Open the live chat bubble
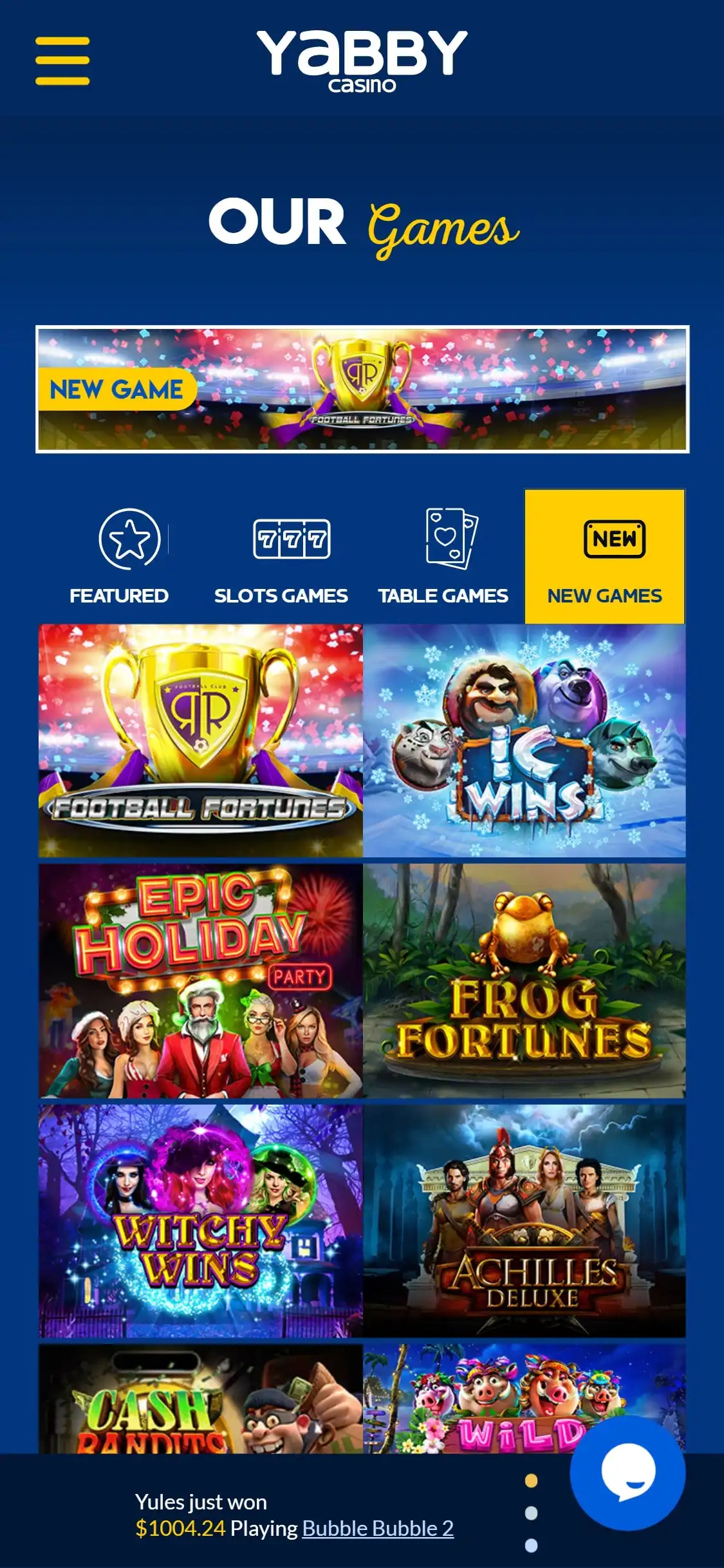 [627, 1473]
